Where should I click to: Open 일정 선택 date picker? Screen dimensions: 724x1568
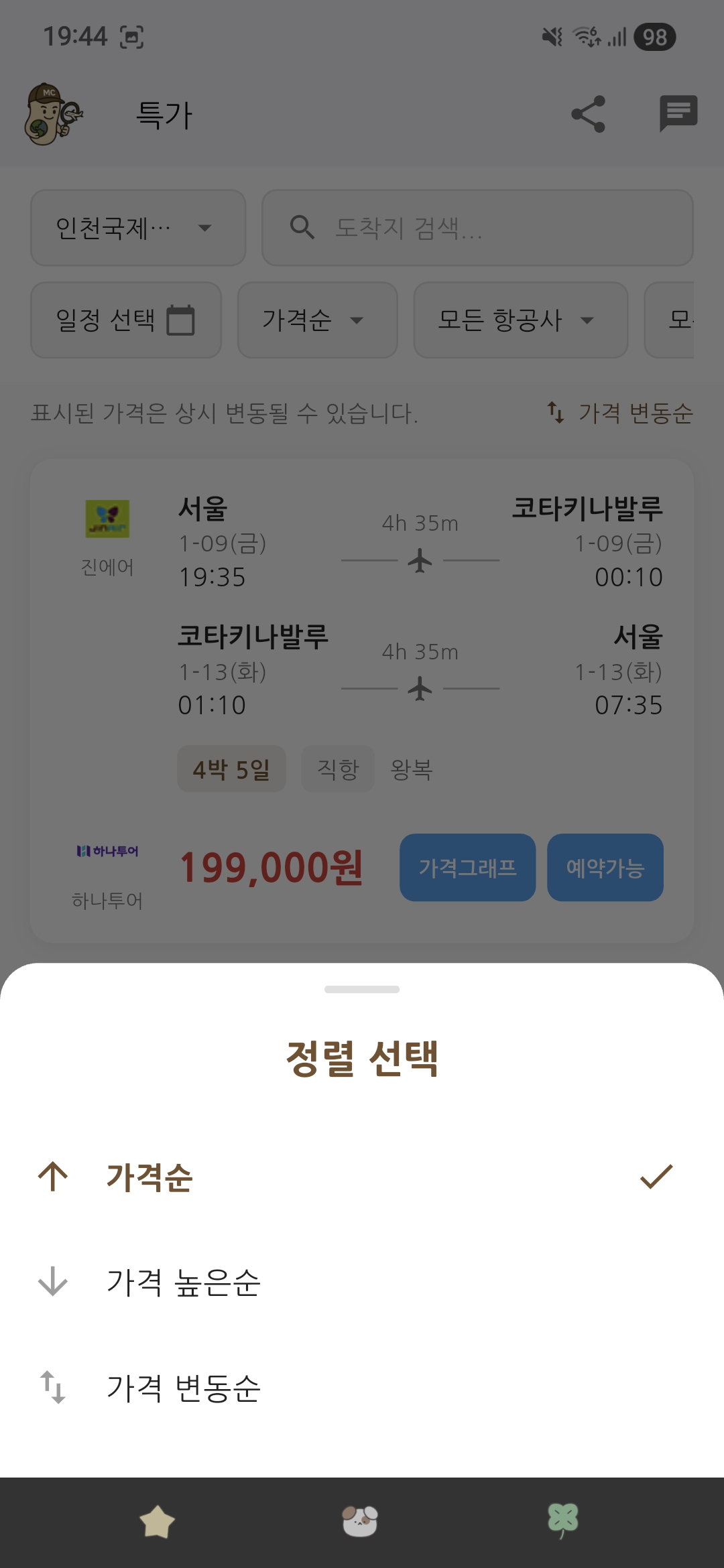(x=126, y=320)
